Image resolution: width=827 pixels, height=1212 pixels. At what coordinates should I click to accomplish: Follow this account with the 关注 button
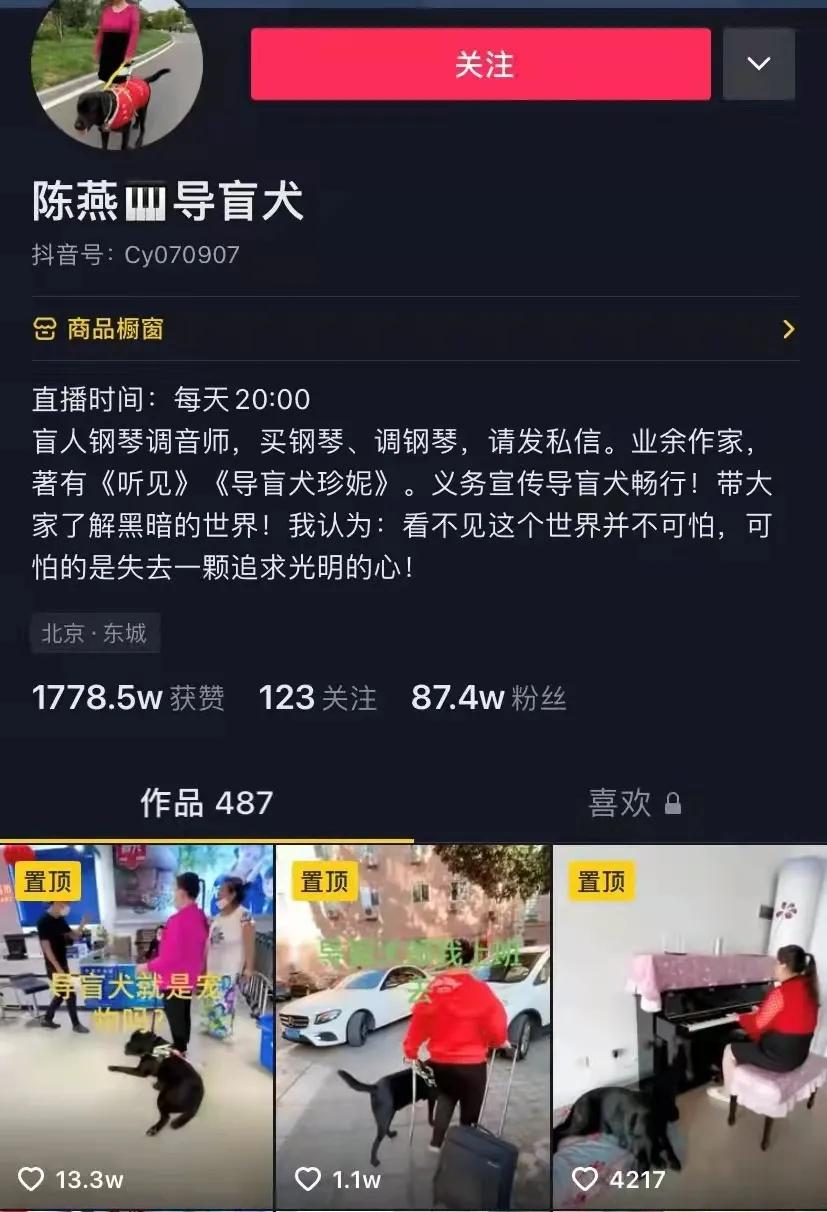(x=480, y=65)
